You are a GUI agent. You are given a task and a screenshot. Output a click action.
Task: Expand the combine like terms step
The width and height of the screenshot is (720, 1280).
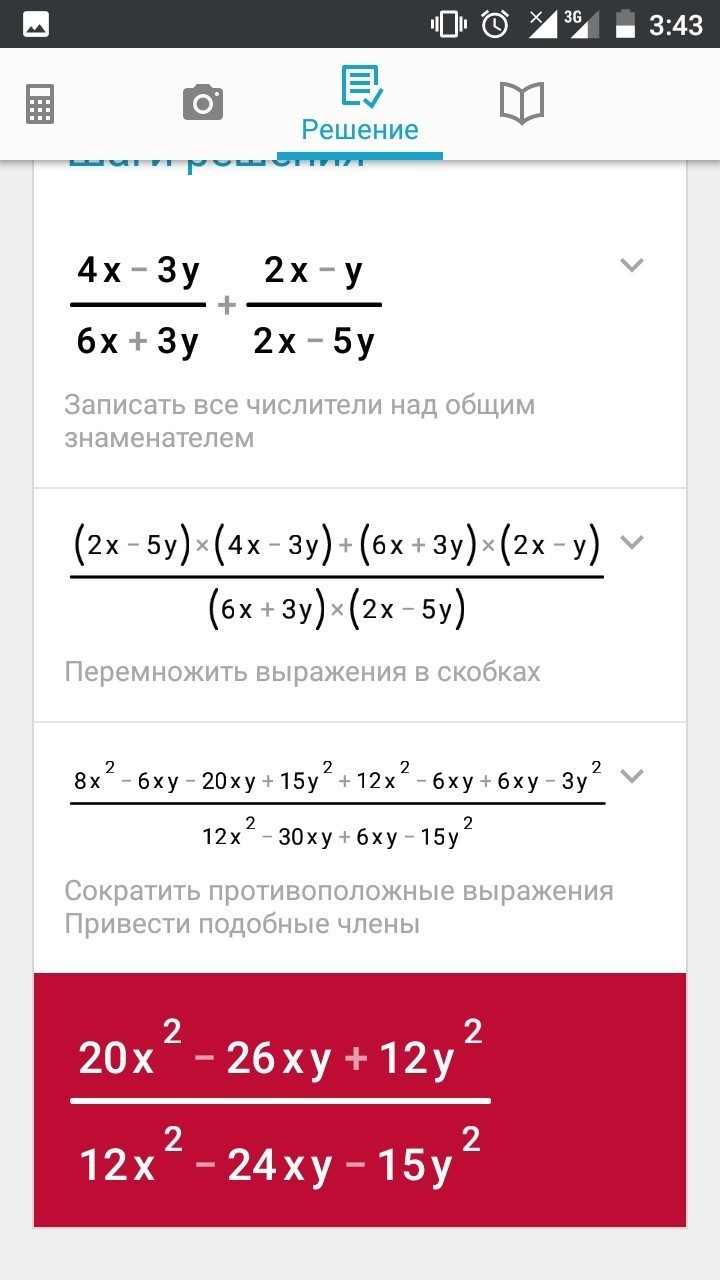pyautogui.click(x=631, y=776)
